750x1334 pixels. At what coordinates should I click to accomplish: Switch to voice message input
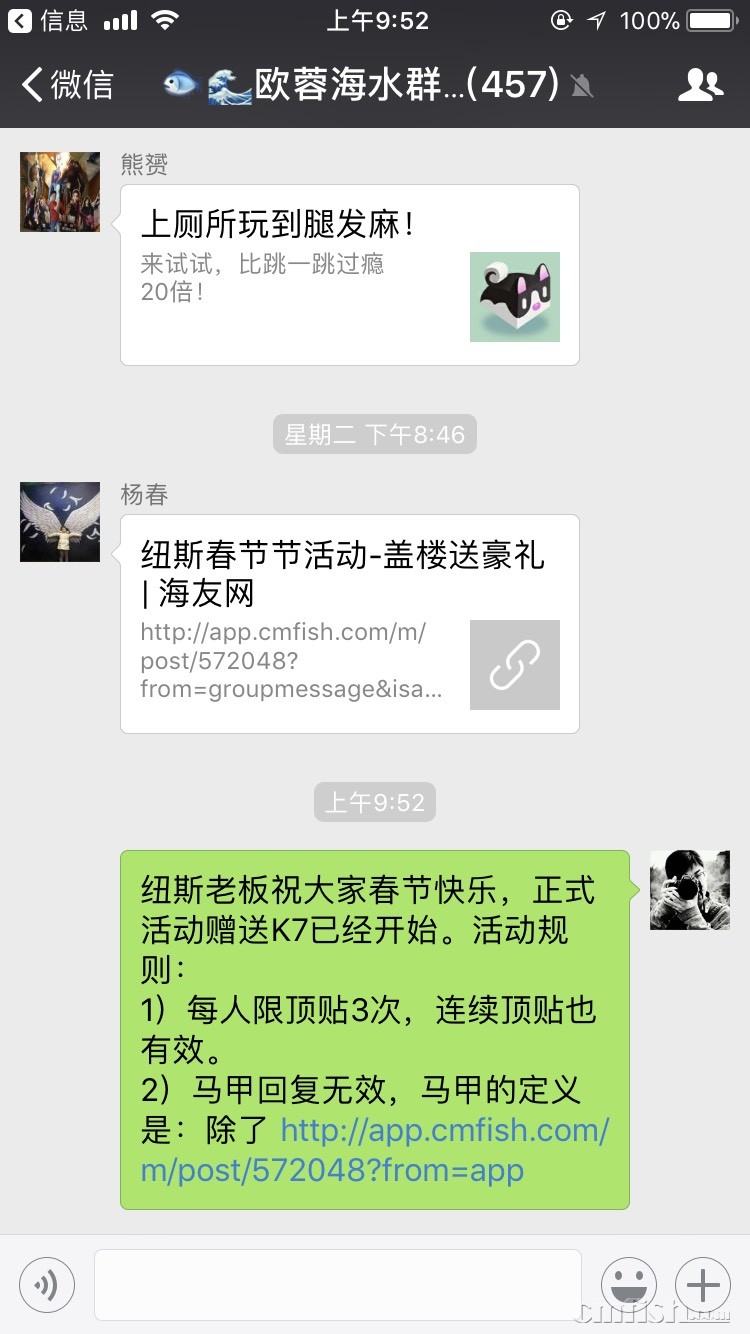click(x=47, y=1285)
